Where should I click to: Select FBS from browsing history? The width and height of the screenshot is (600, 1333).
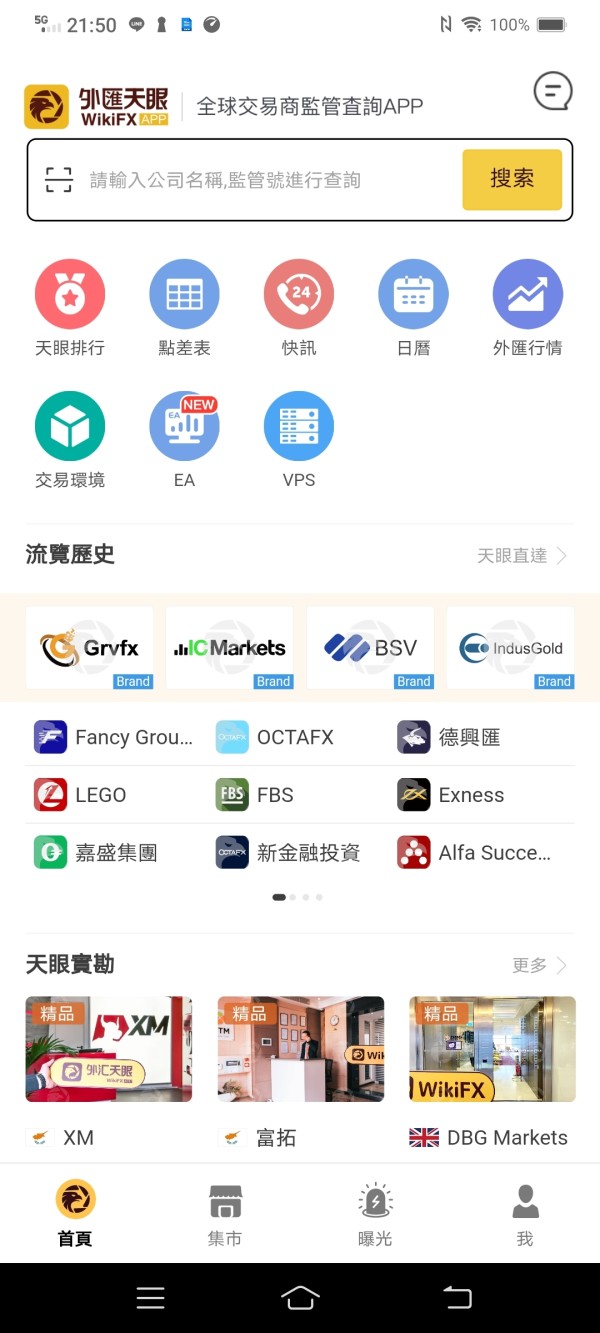[255, 795]
